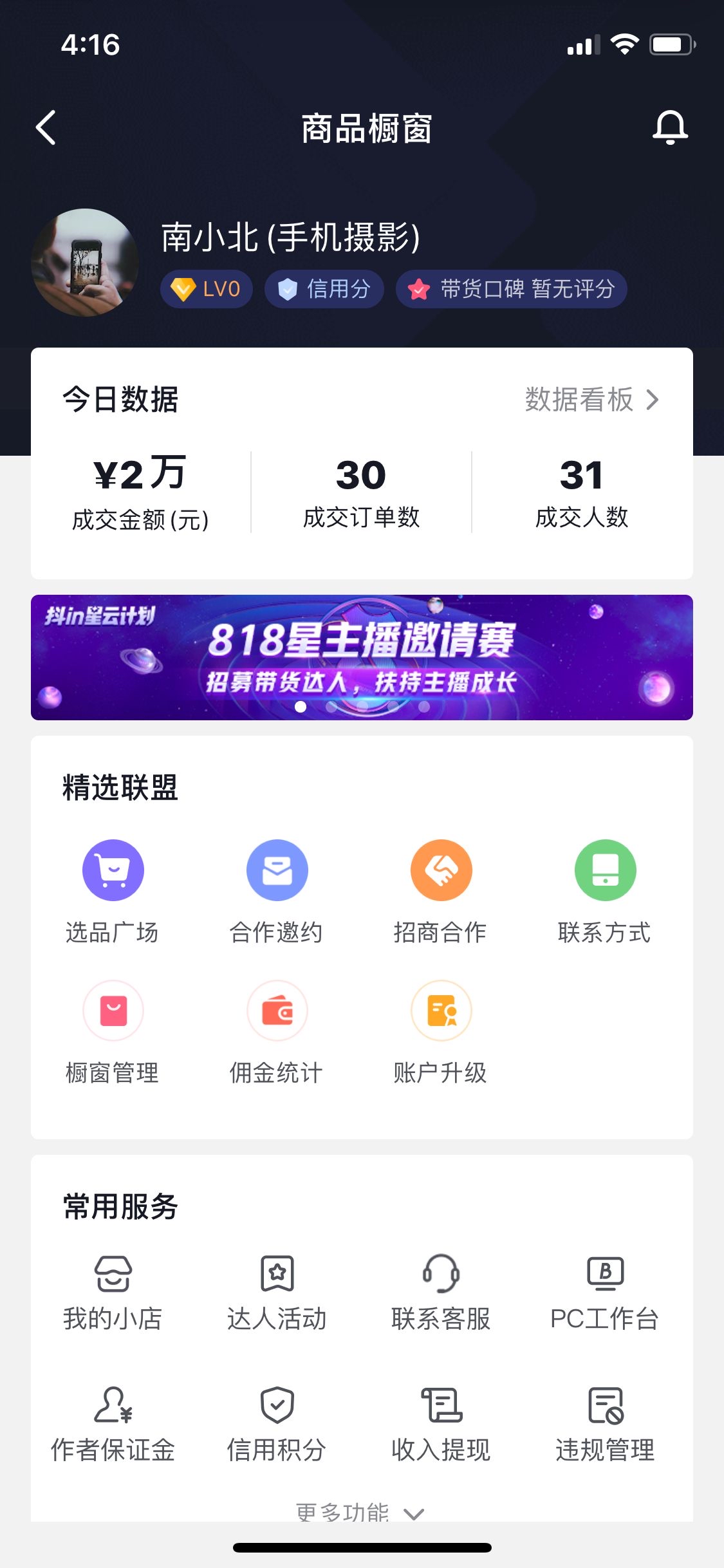Image resolution: width=724 pixels, height=1568 pixels.
Task: Open 橱窗管理
Action: 113,1030
